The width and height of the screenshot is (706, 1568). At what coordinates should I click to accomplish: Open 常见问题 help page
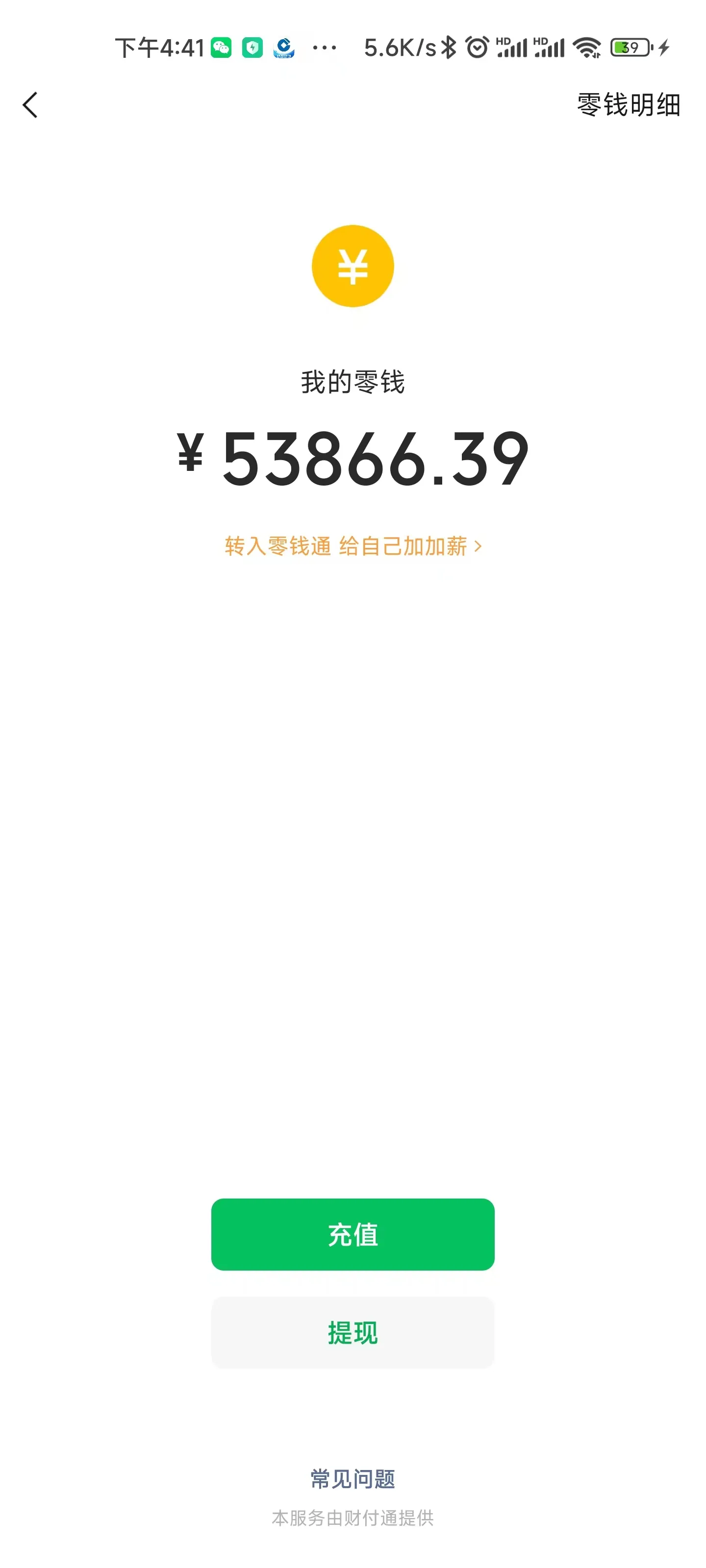pyautogui.click(x=353, y=1478)
